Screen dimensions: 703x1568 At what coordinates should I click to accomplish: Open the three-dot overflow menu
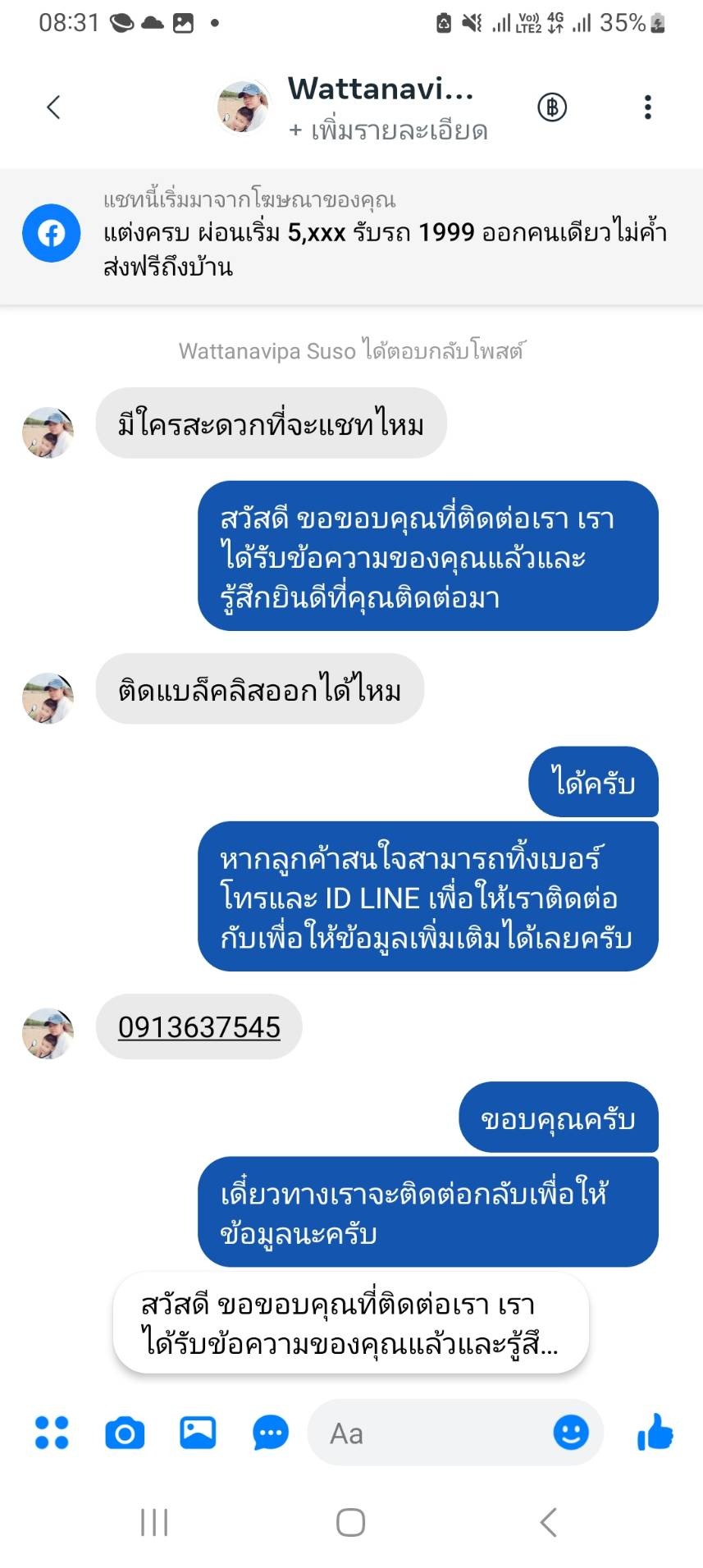(x=648, y=107)
